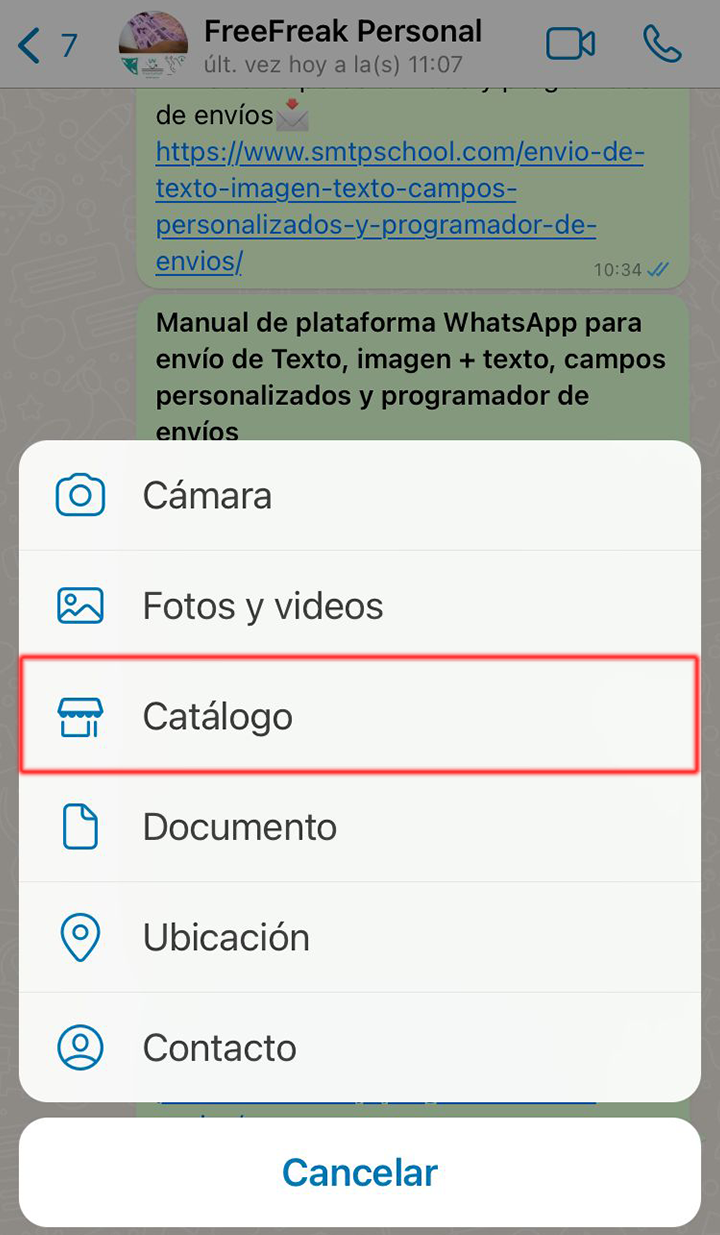Screen dimensions: 720x1235
Task: Go back to the chats list
Action: click(x=45, y=45)
